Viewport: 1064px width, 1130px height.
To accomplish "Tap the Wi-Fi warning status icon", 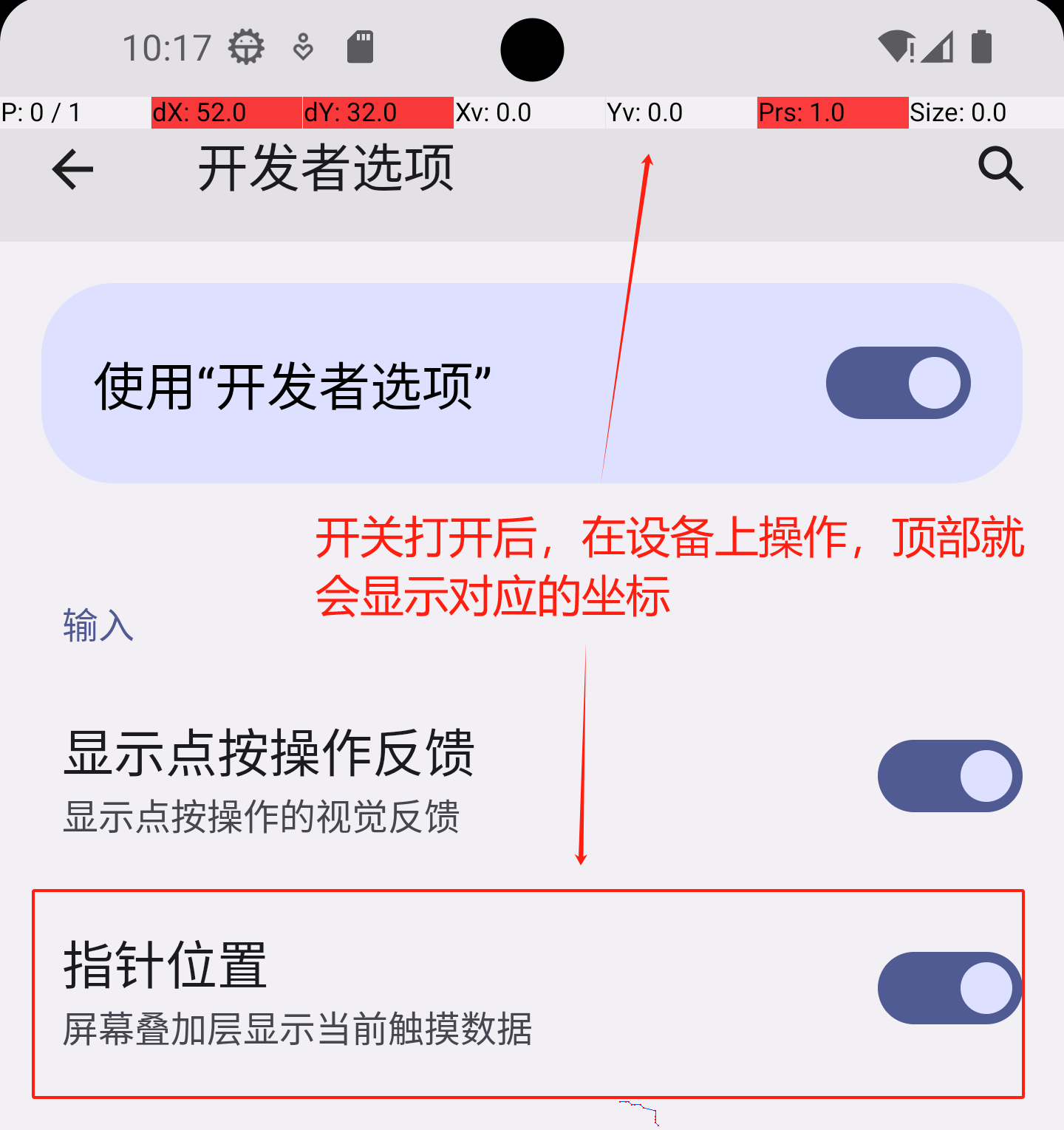I will coord(896,47).
